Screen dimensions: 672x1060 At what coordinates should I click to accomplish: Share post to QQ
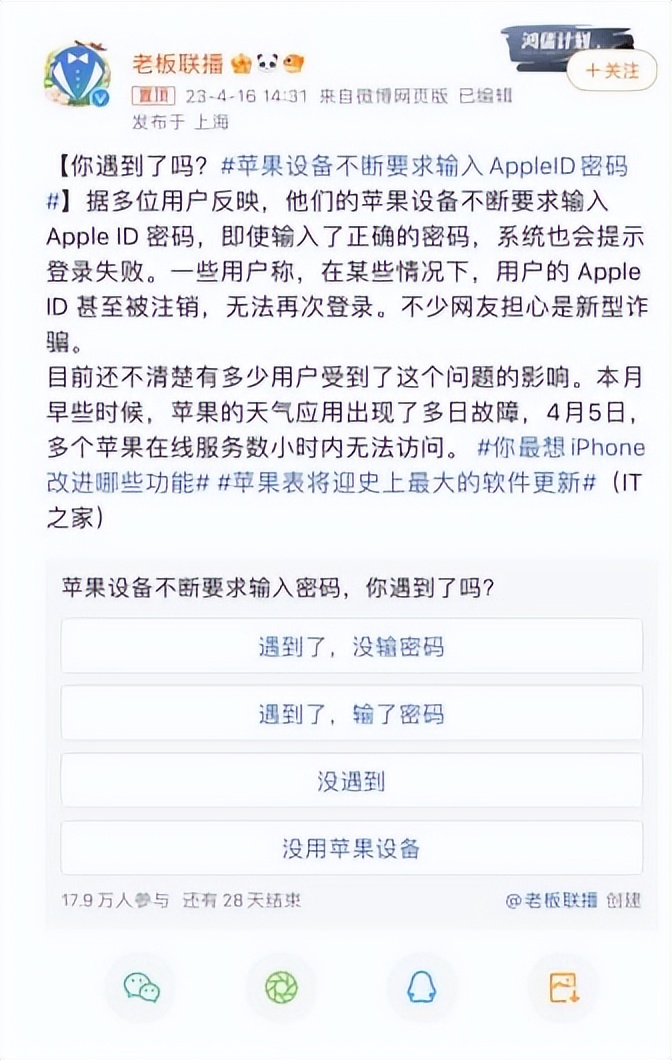pos(421,988)
